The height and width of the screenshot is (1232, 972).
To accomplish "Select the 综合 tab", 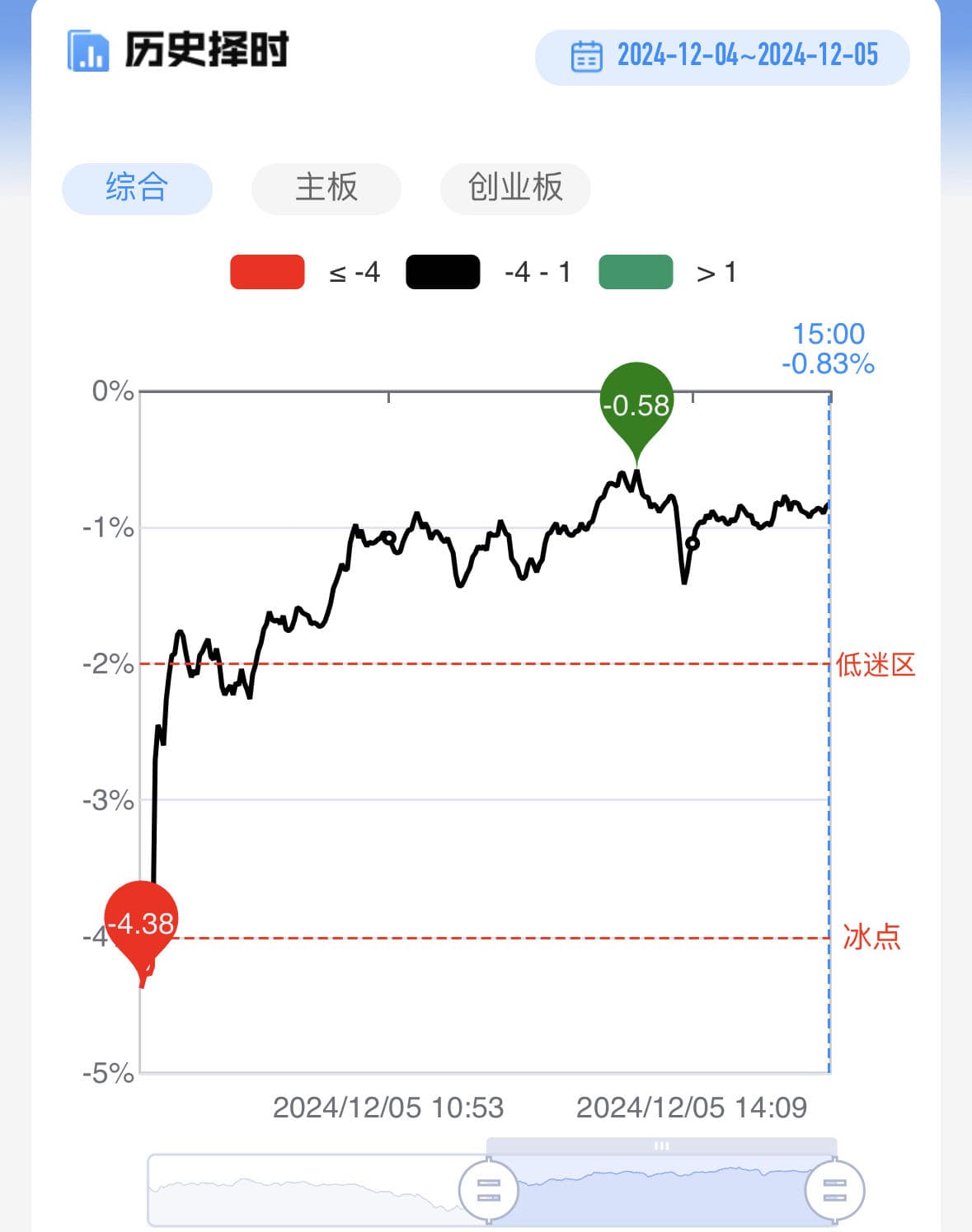I will click(x=137, y=188).
